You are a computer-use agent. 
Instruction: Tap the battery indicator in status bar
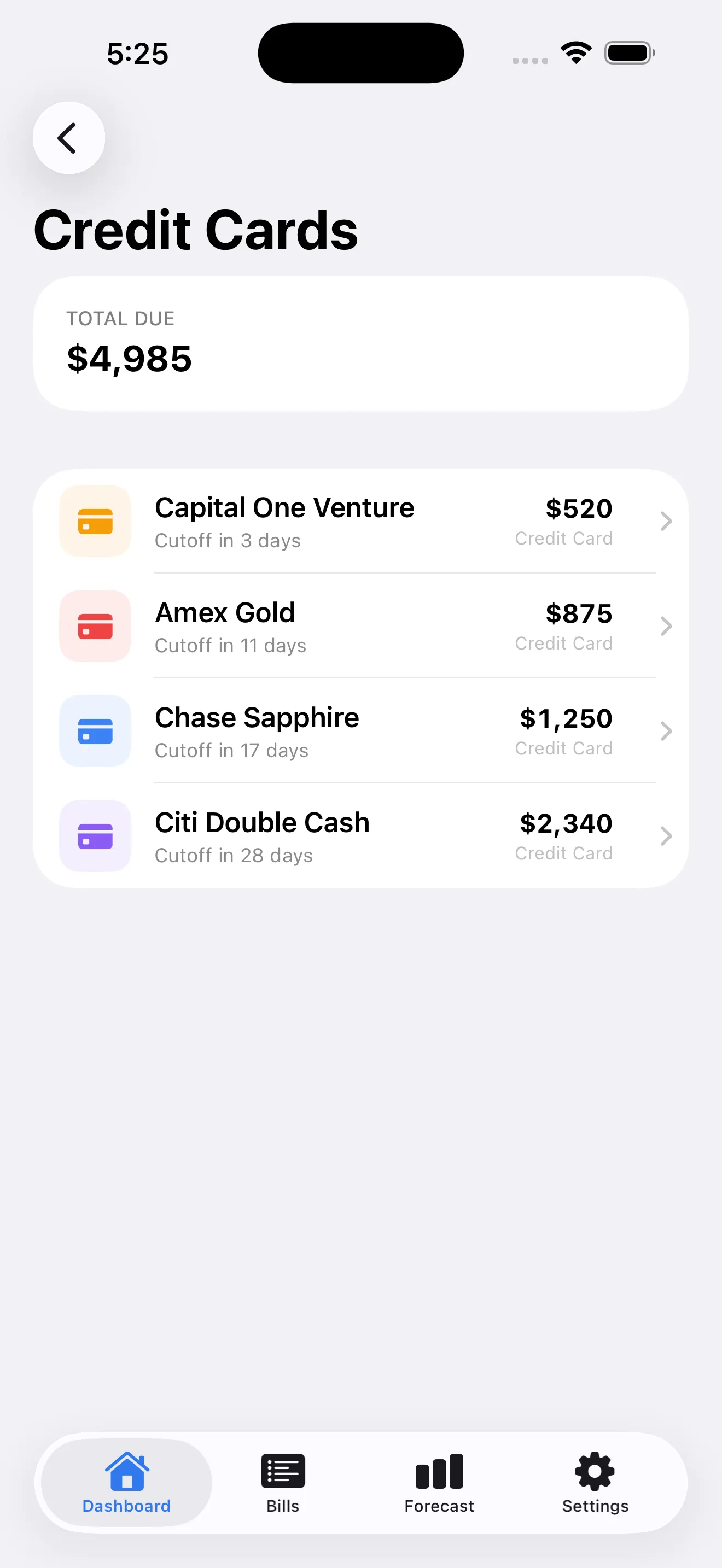pyautogui.click(x=629, y=52)
